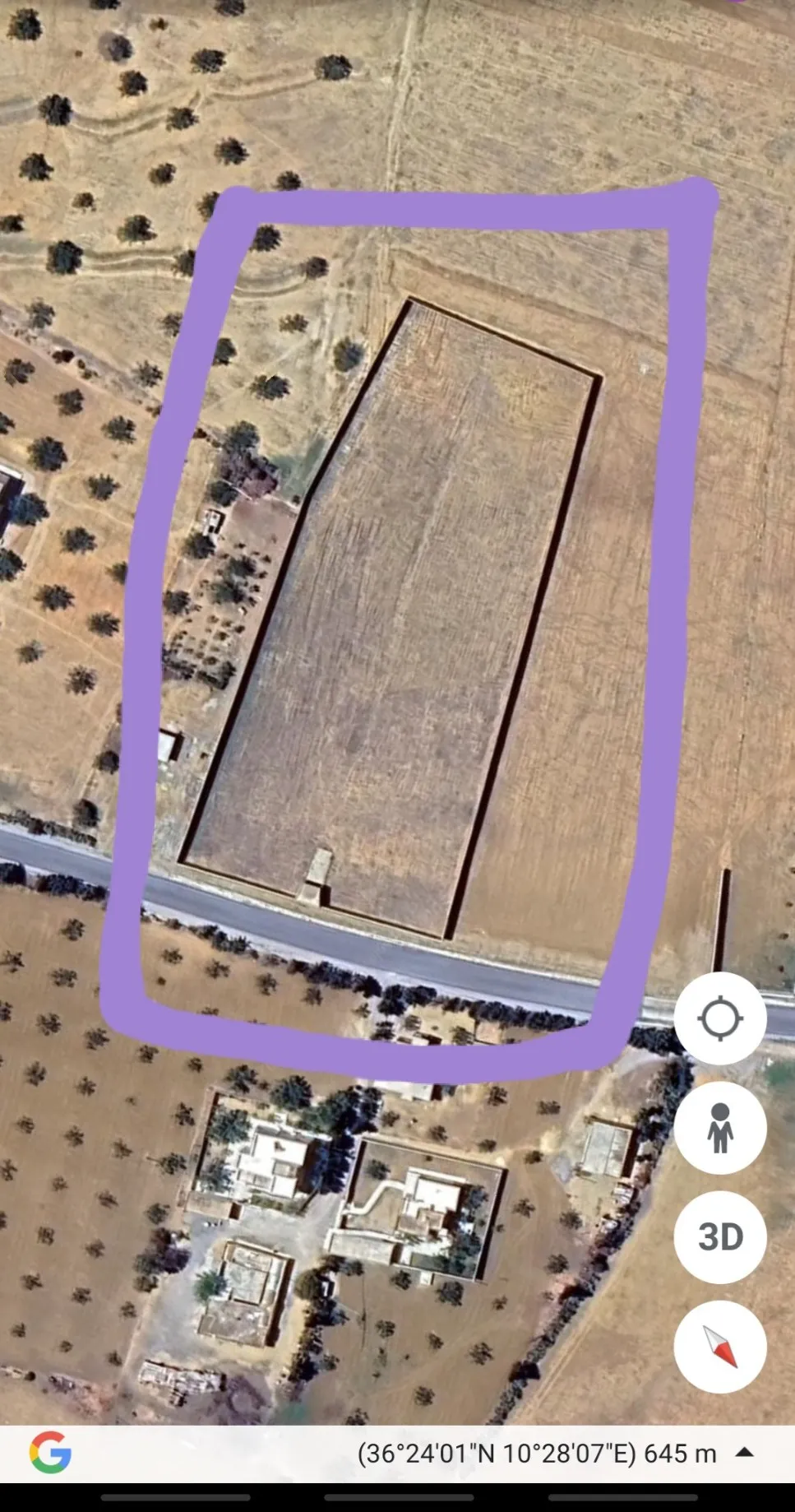The width and height of the screenshot is (795, 1512).
Task: Tap the coordinates status bar at the bottom
Action: pyautogui.click(x=493, y=1453)
